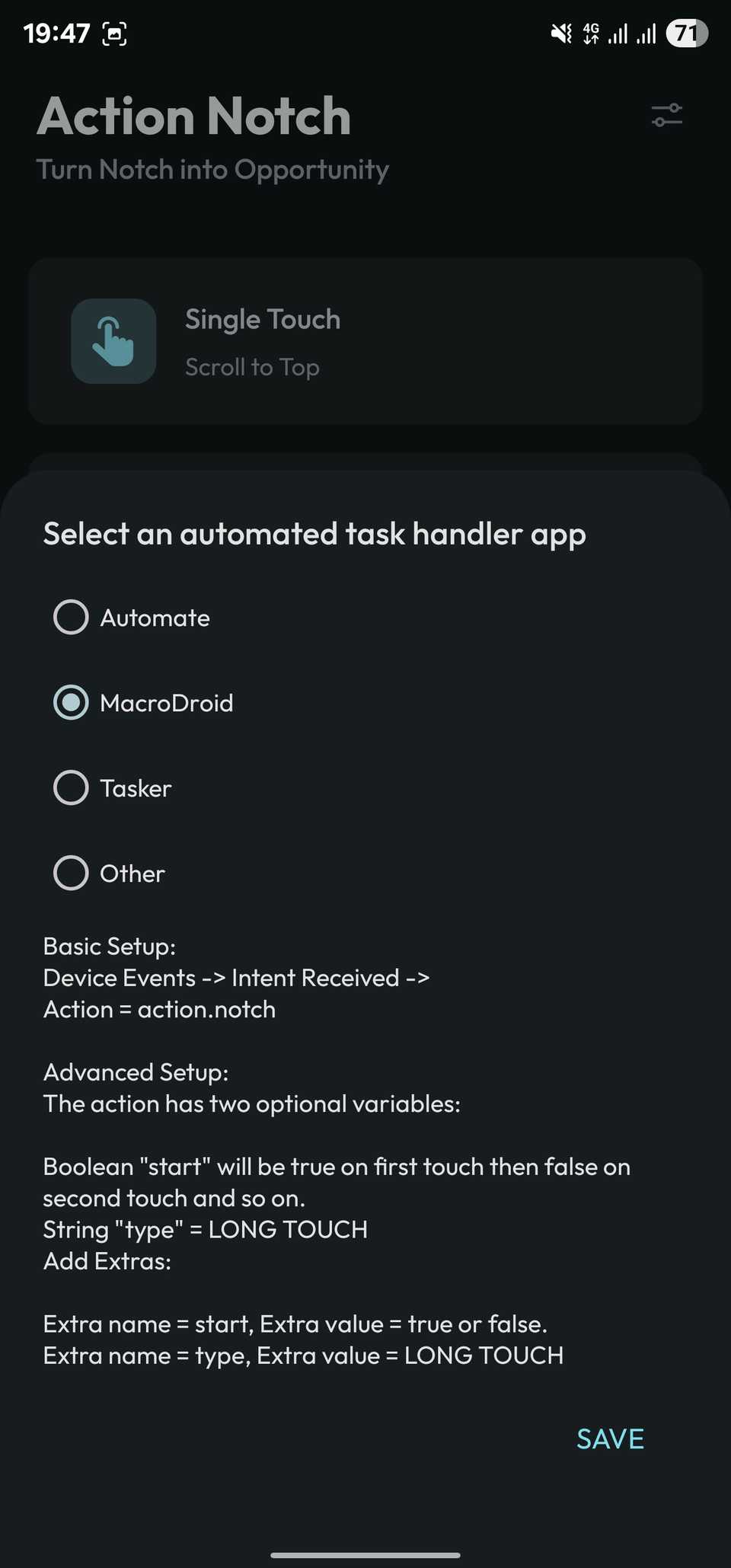Save the selected task handler
731x1568 pixels.
tap(610, 1439)
